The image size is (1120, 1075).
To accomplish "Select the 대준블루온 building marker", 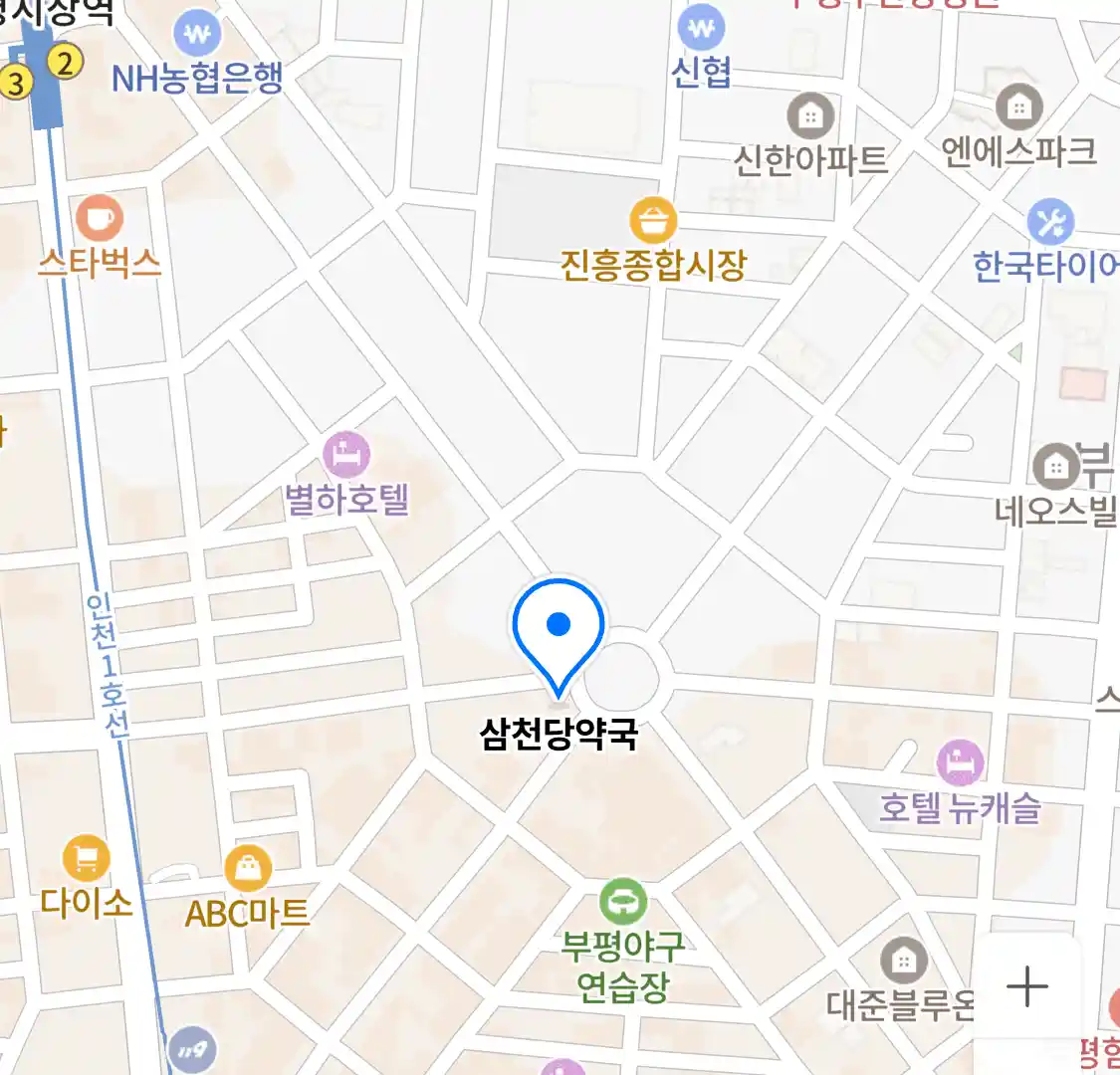I will [904, 962].
